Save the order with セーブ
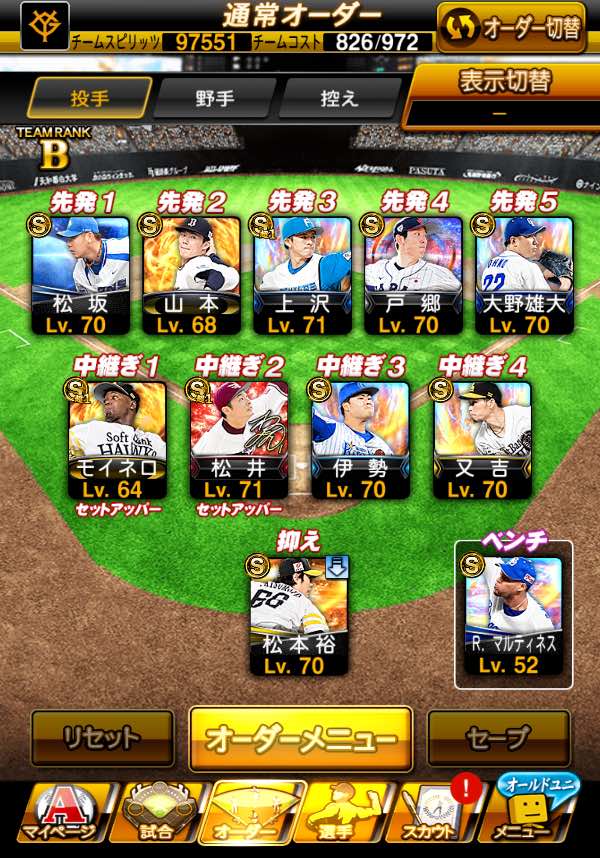Screen dimensions: 600x858 [x=498, y=738]
